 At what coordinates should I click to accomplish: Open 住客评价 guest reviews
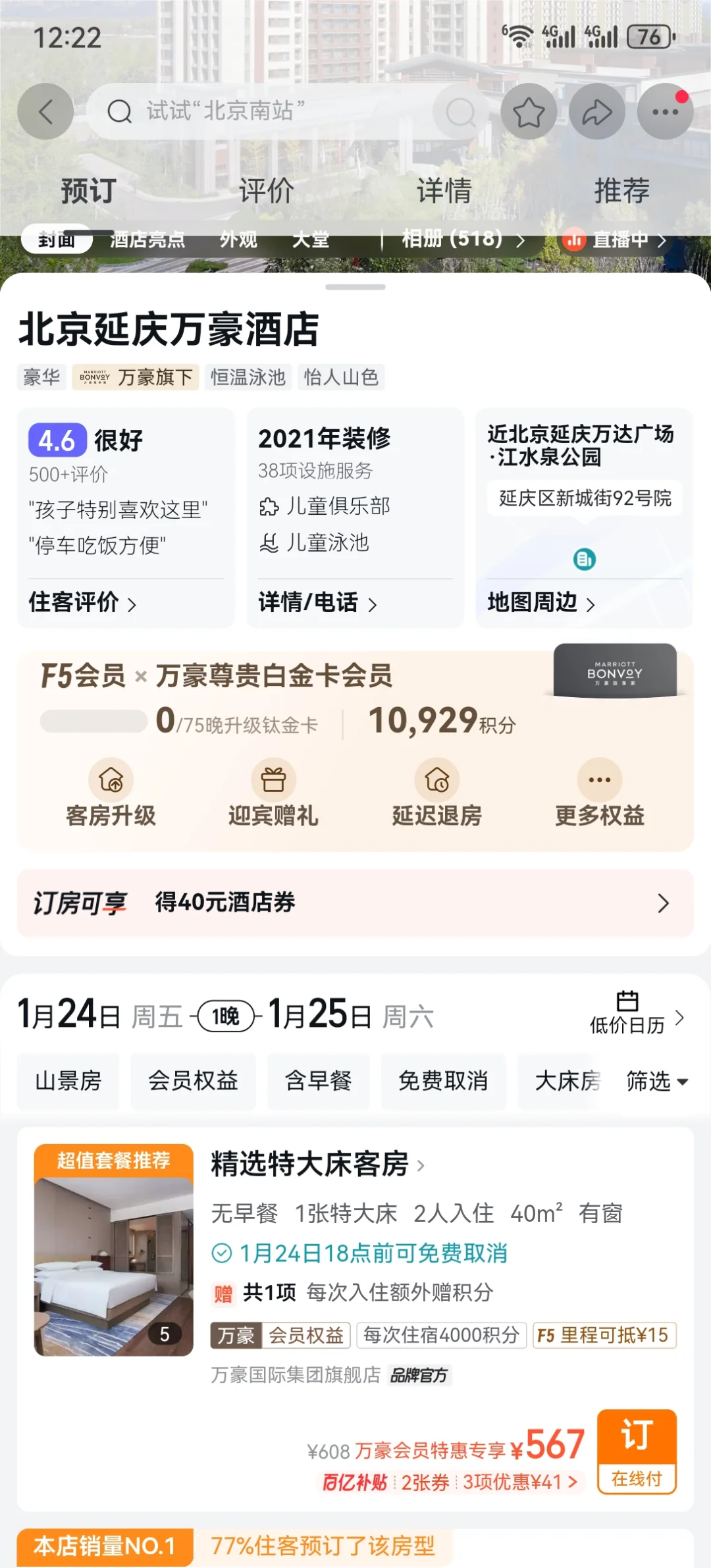82,602
